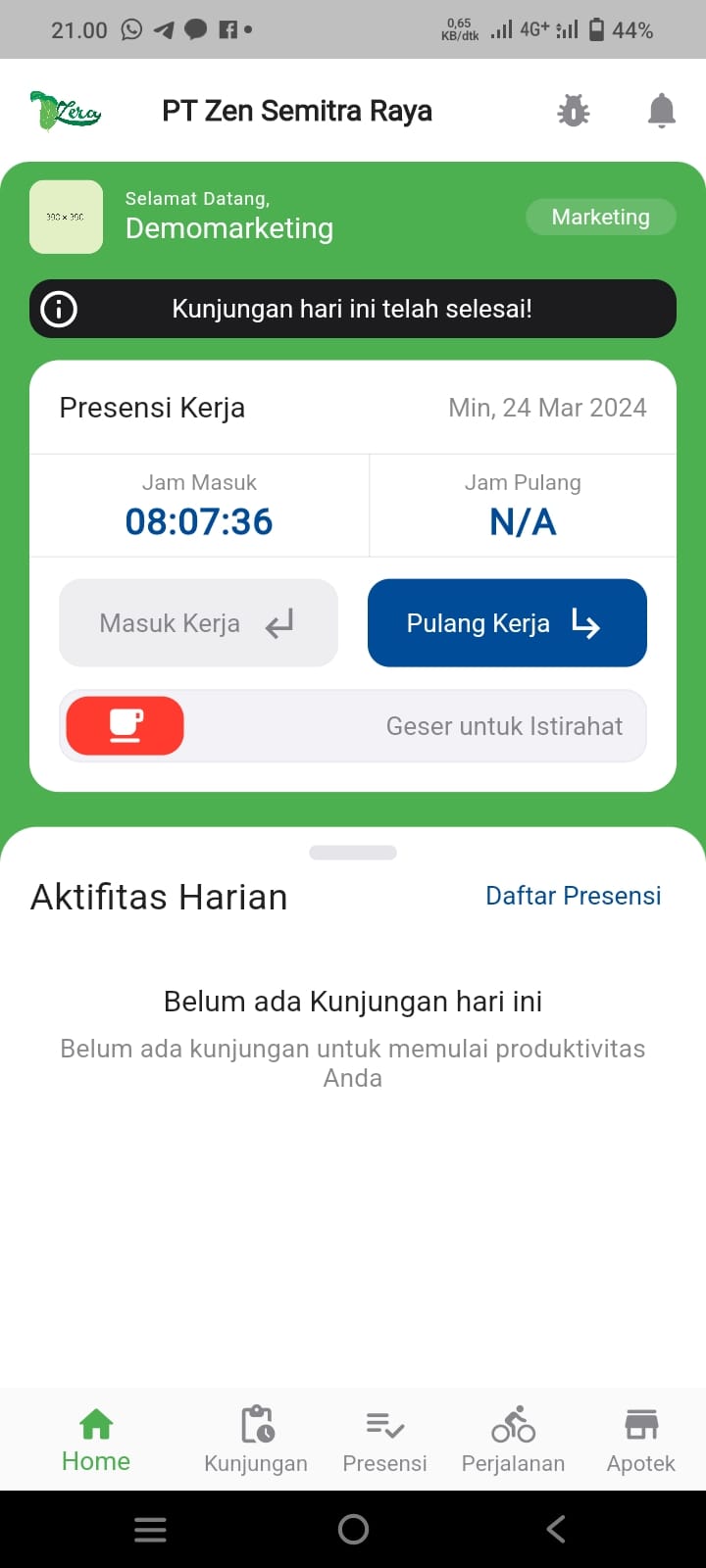Tap the Demomarketing profile avatar
Image resolution: width=706 pixels, height=1568 pixels.
coord(66,217)
